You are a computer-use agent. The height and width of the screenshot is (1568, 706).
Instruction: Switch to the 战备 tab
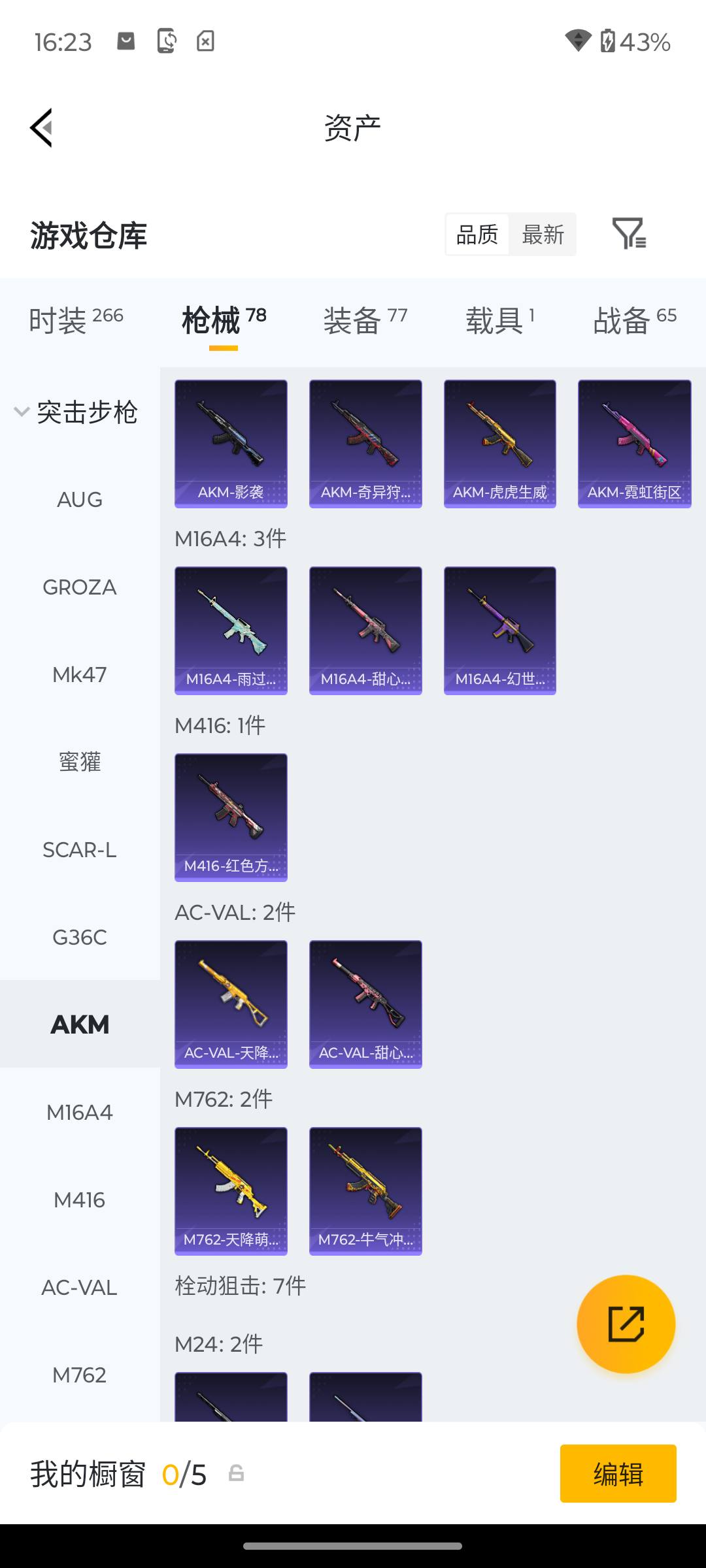pos(635,320)
